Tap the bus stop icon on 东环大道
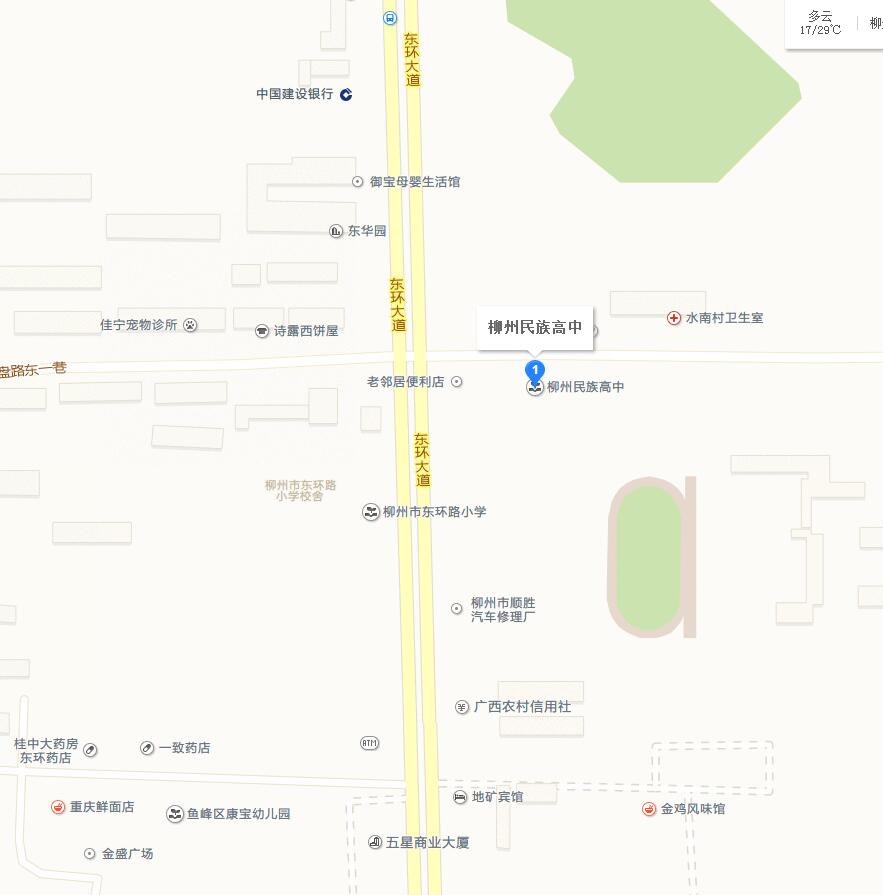This screenshot has height=895, width=883. coord(389,17)
